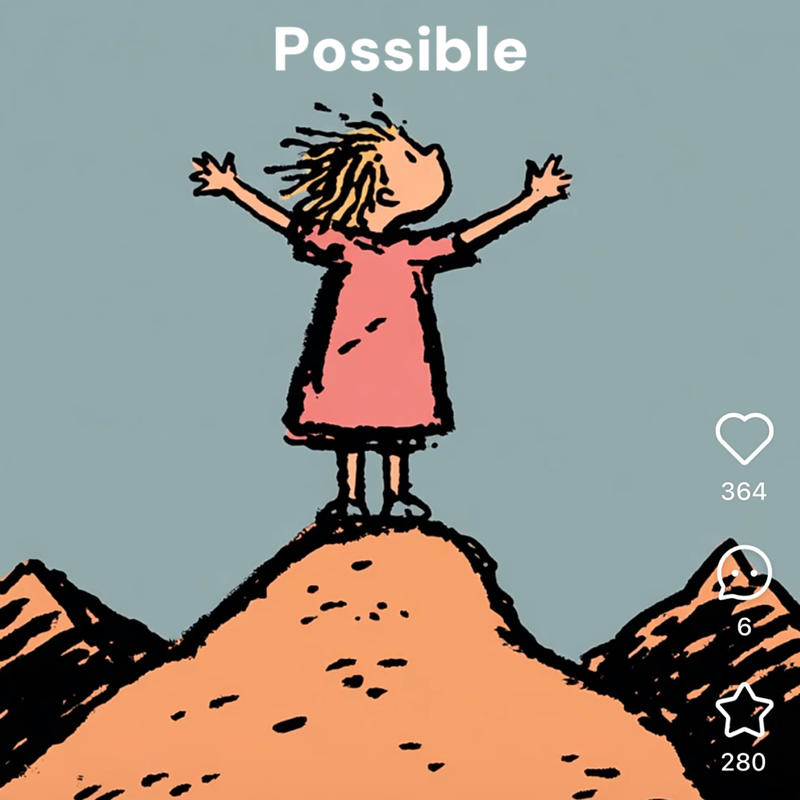Like this post with the heart icon
800x800 pixels.
coord(744,438)
